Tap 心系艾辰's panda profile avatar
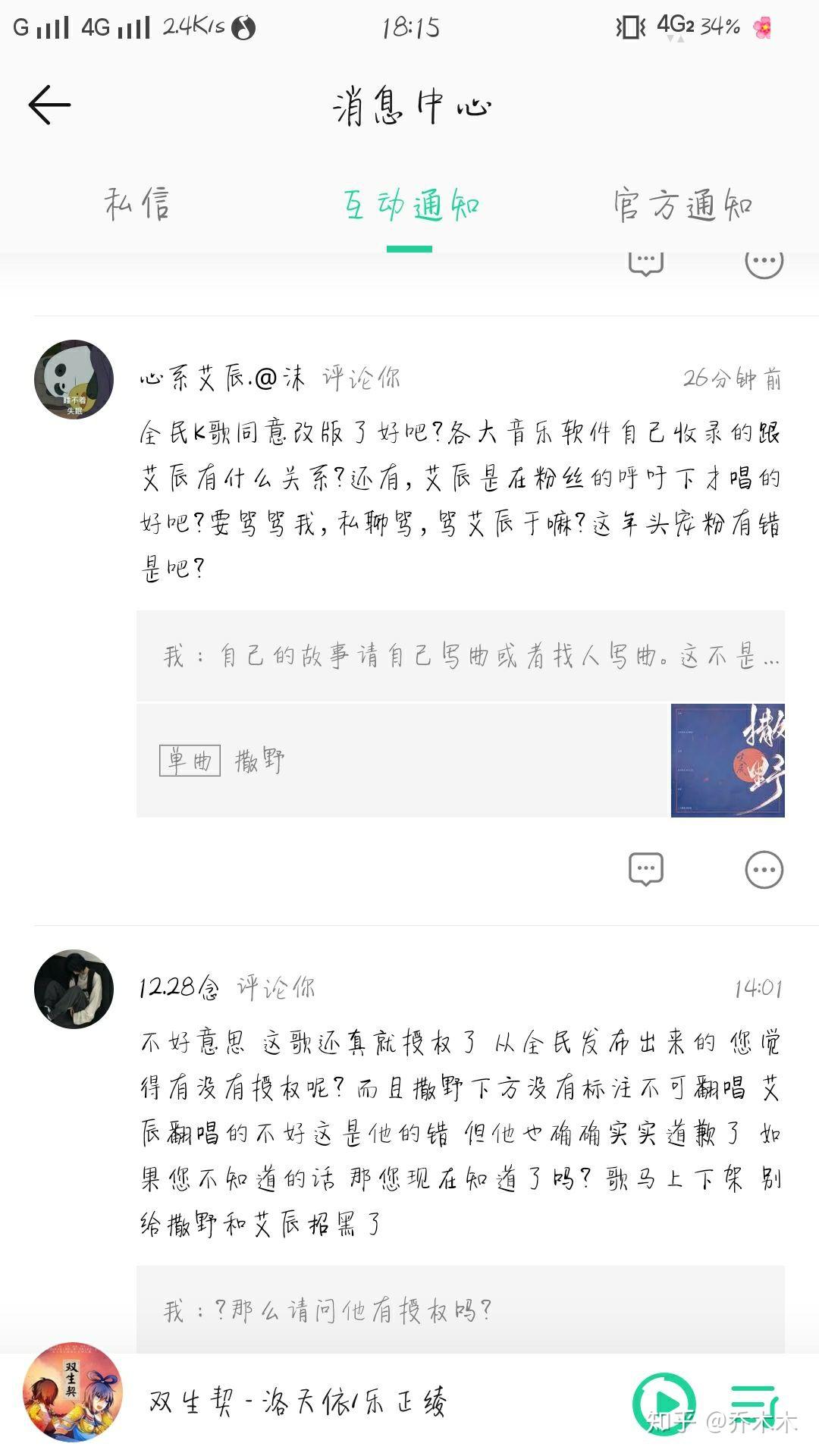Image resolution: width=819 pixels, height=1456 pixels. point(72,379)
